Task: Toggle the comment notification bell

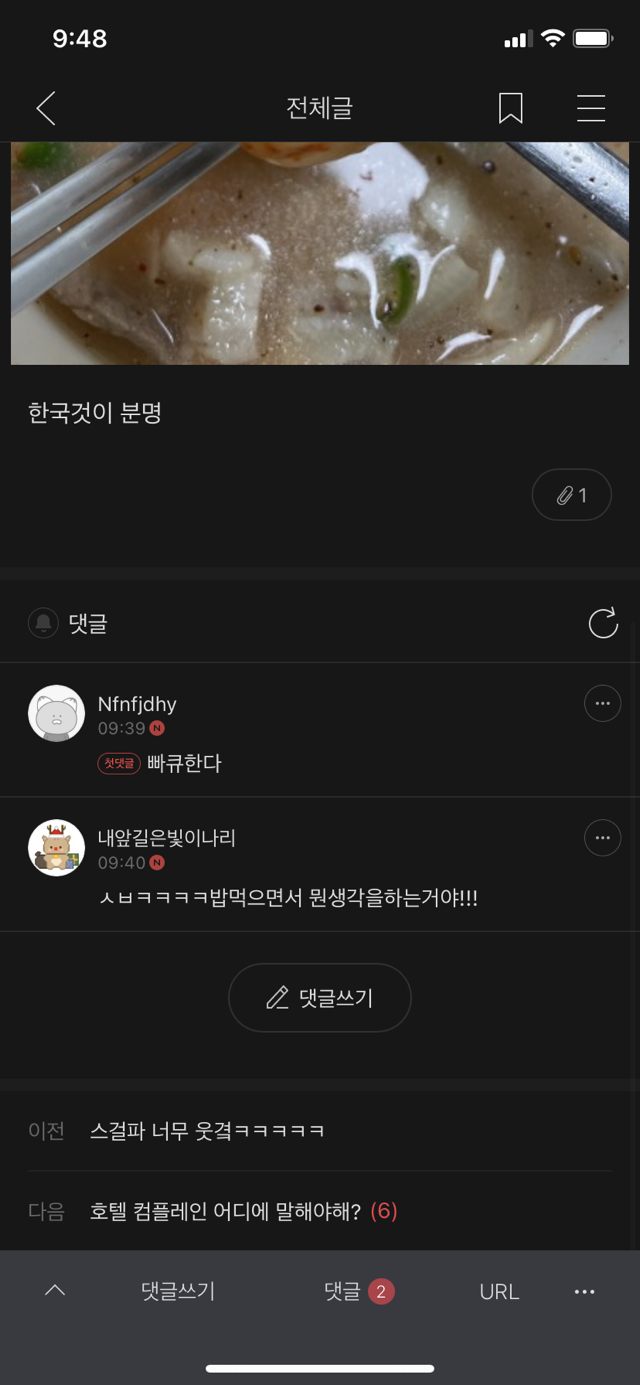Action: point(43,623)
